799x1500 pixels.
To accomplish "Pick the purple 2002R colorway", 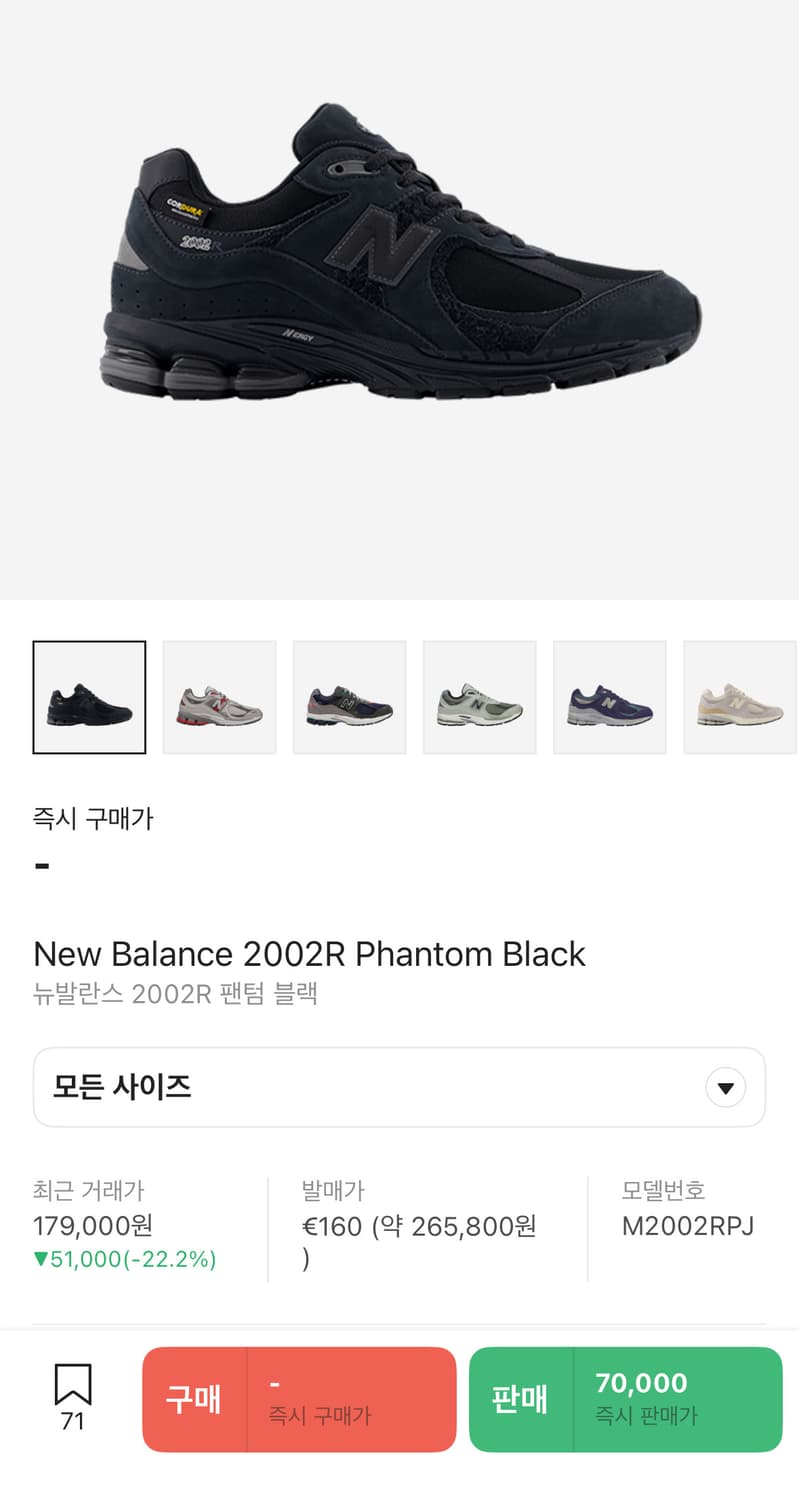I will [x=609, y=696].
